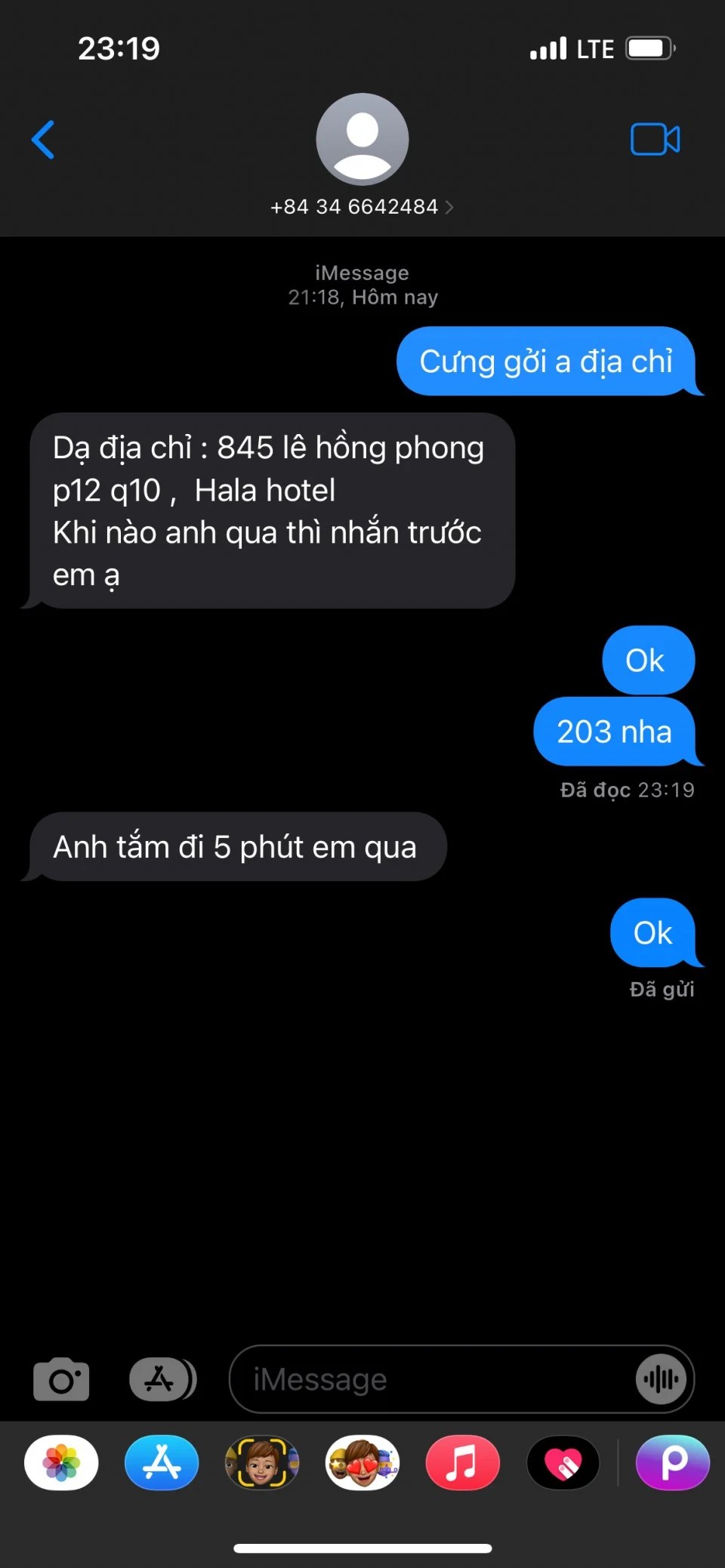Focus the iMessage text field
The image size is (725, 1568).
pyautogui.click(x=430, y=1379)
